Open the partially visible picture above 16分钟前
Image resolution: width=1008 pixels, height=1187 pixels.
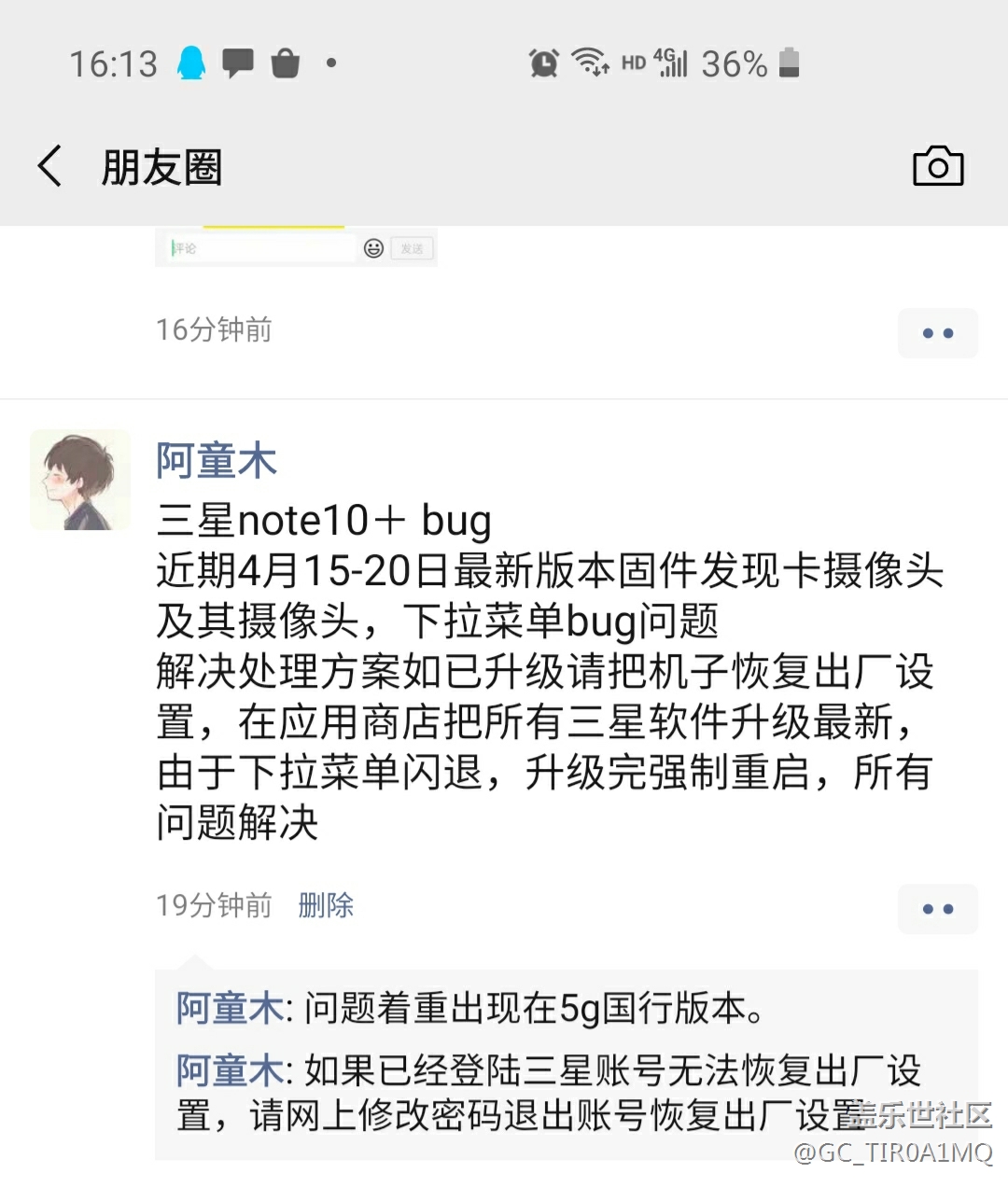296,246
